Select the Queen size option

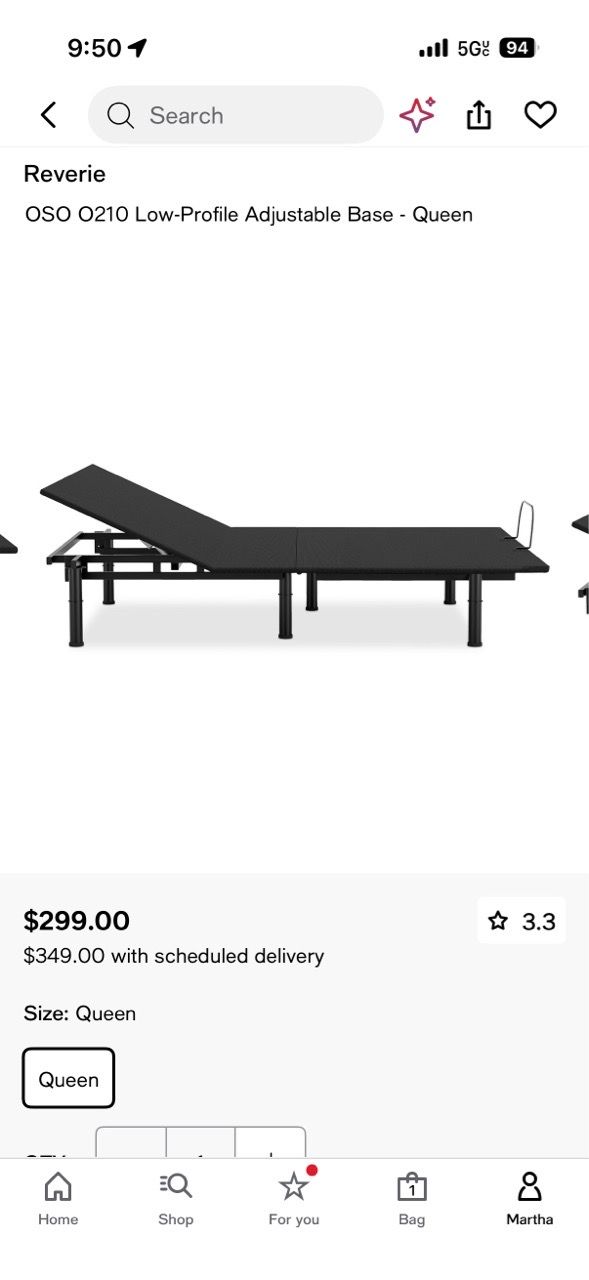click(69, 1079)
